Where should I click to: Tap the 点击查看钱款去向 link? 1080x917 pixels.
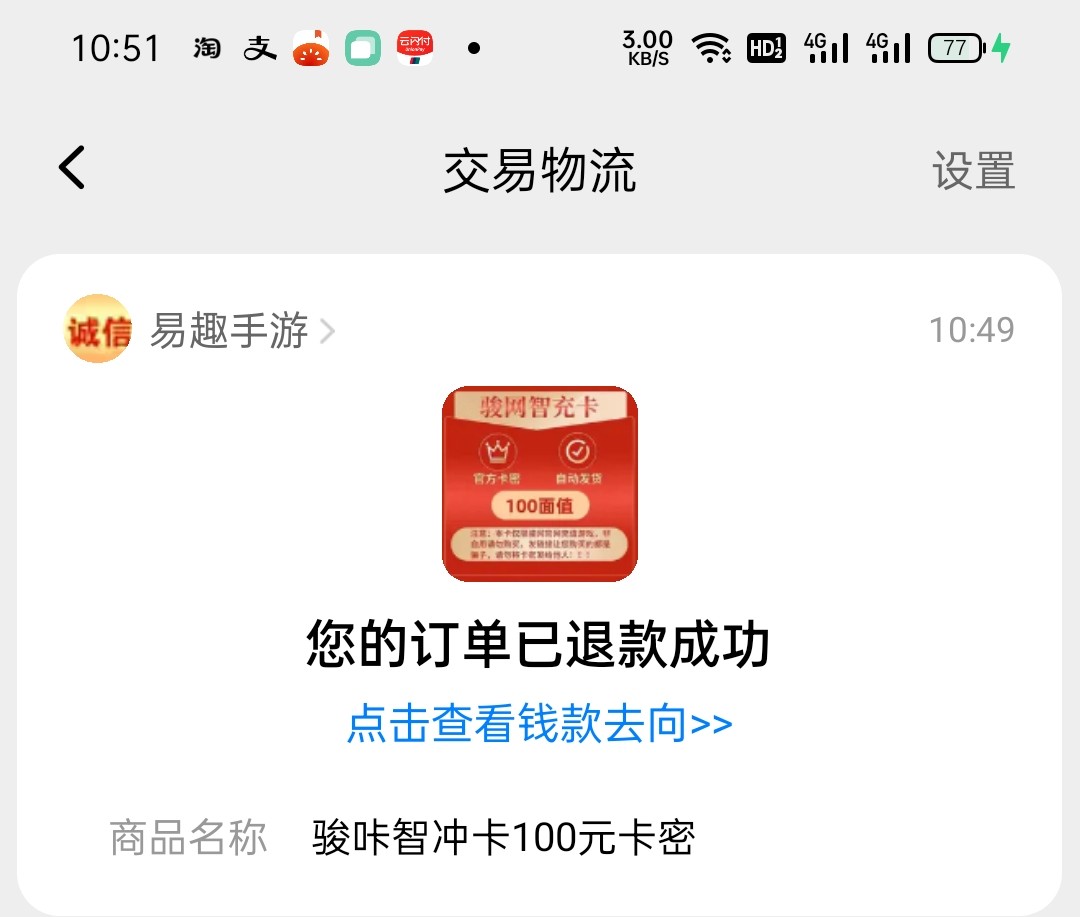[x=539, y=724]
